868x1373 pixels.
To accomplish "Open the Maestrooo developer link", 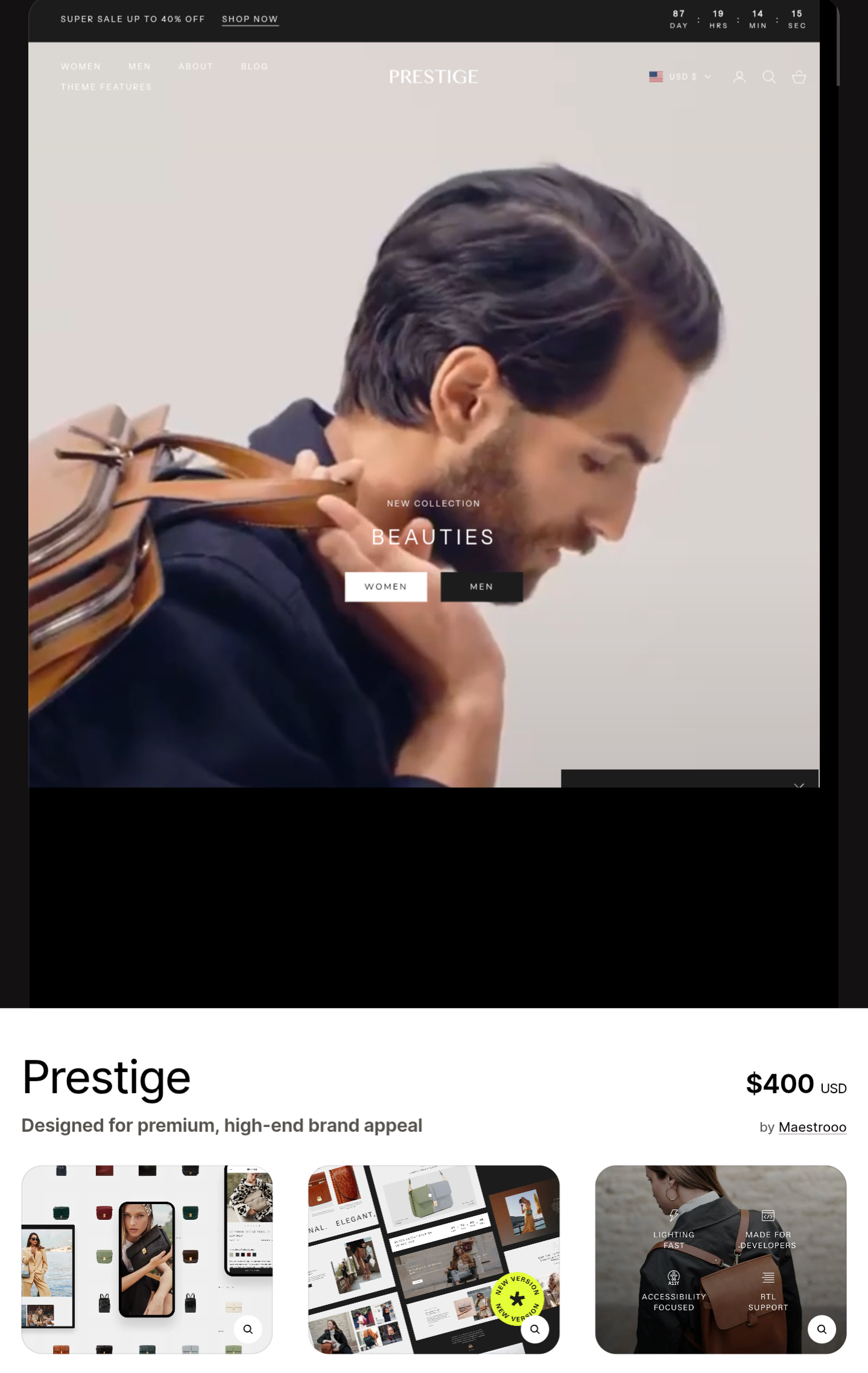I will (x=812, y=1127).
